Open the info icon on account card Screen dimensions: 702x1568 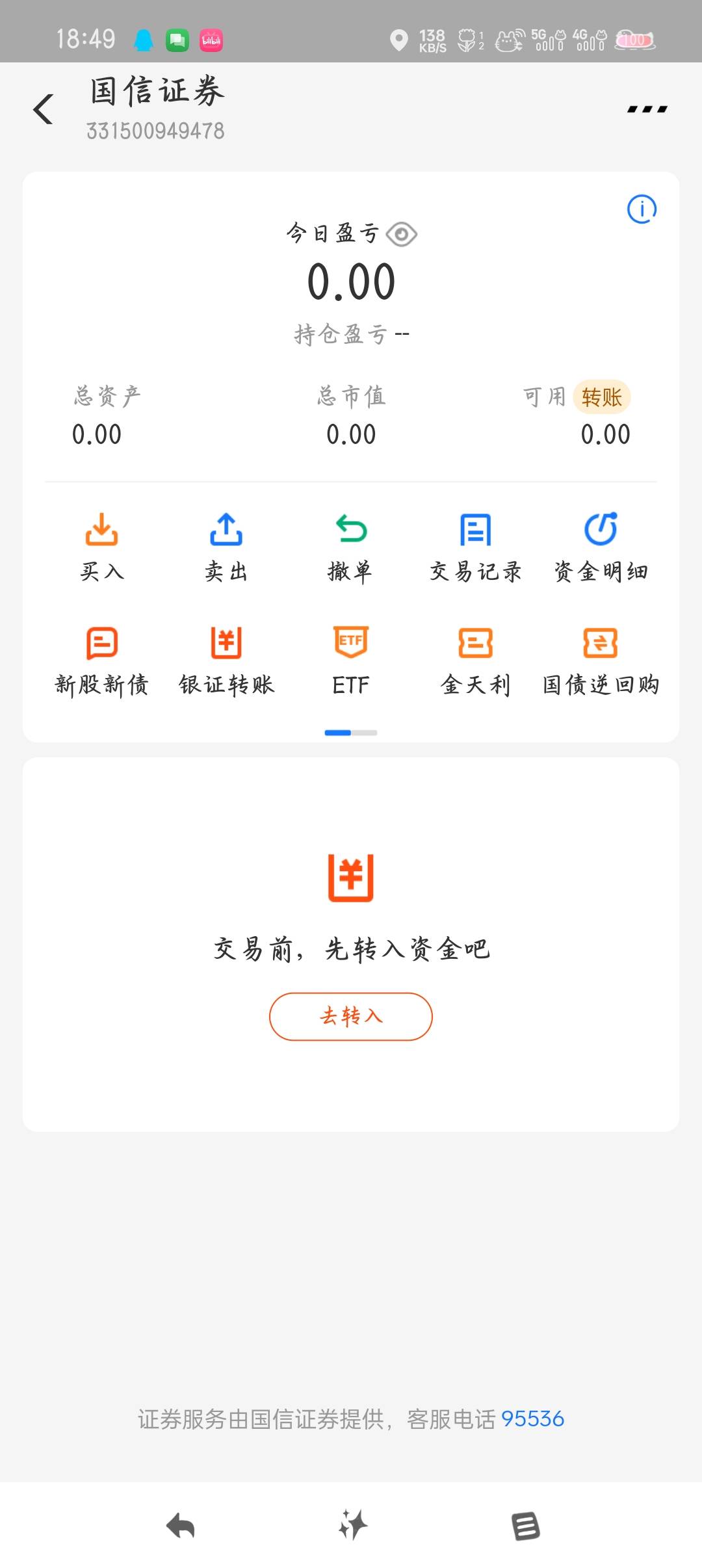642,209
